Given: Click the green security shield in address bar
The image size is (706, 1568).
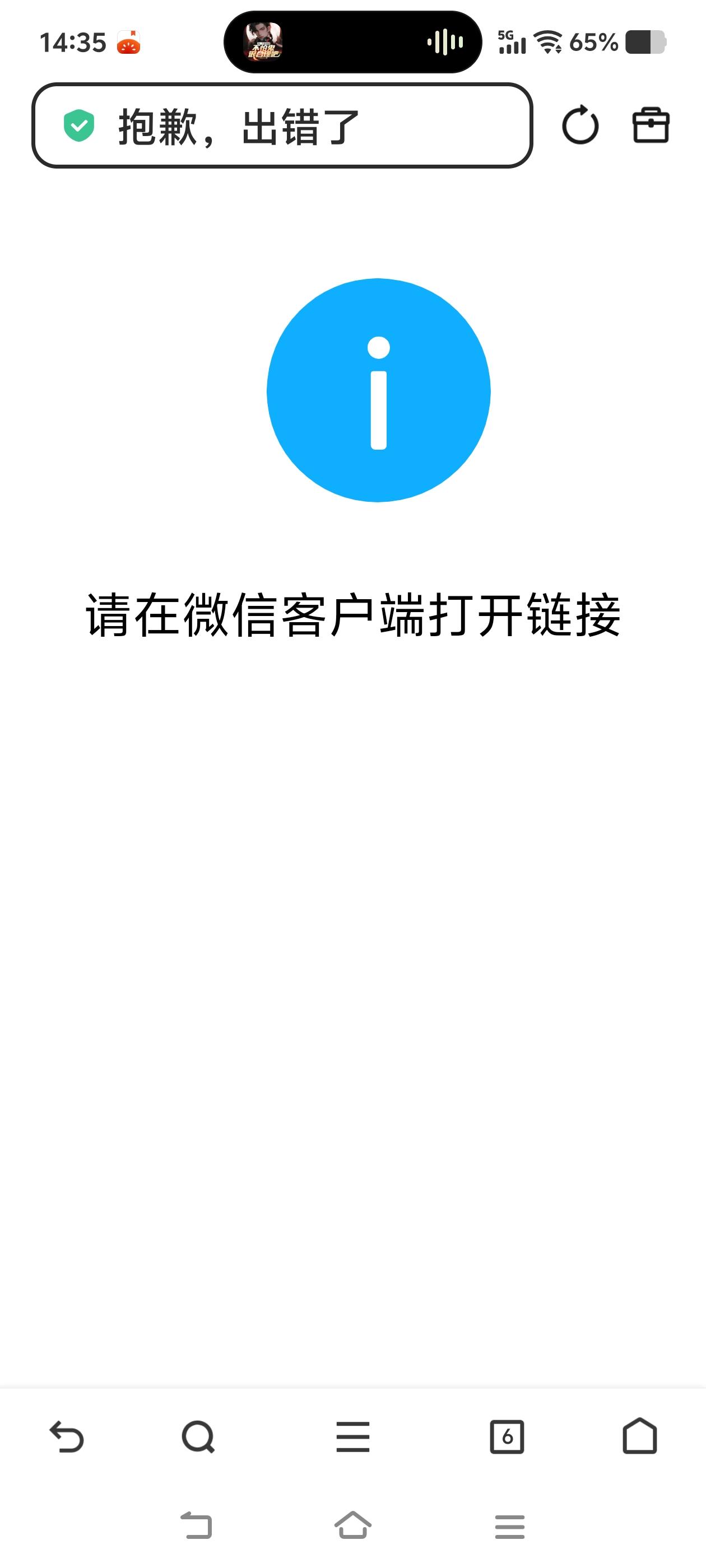Looking at the screenshot, I should (x=79, y=125).
